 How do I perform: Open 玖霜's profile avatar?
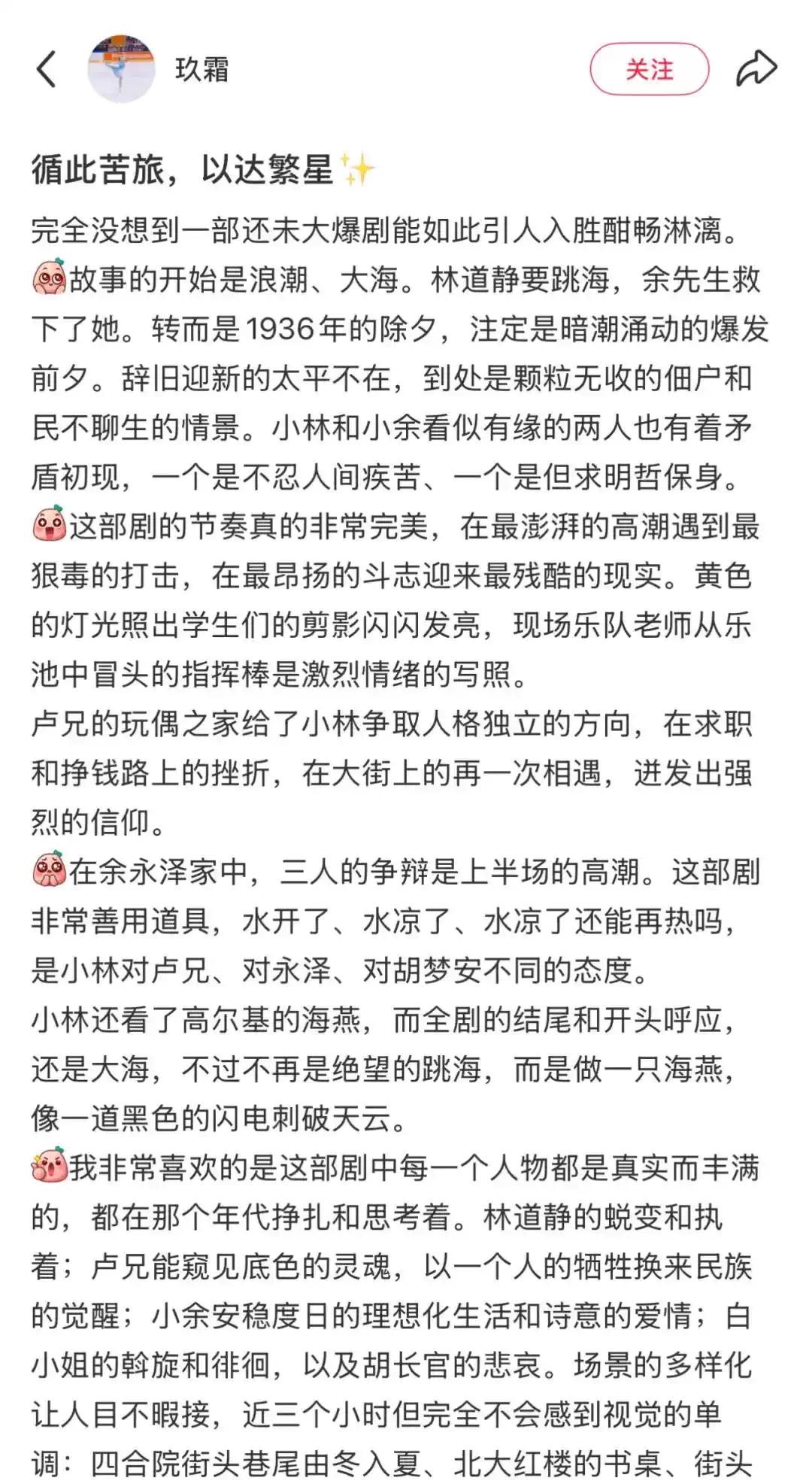pyautogui.click(x=121, y=69)
